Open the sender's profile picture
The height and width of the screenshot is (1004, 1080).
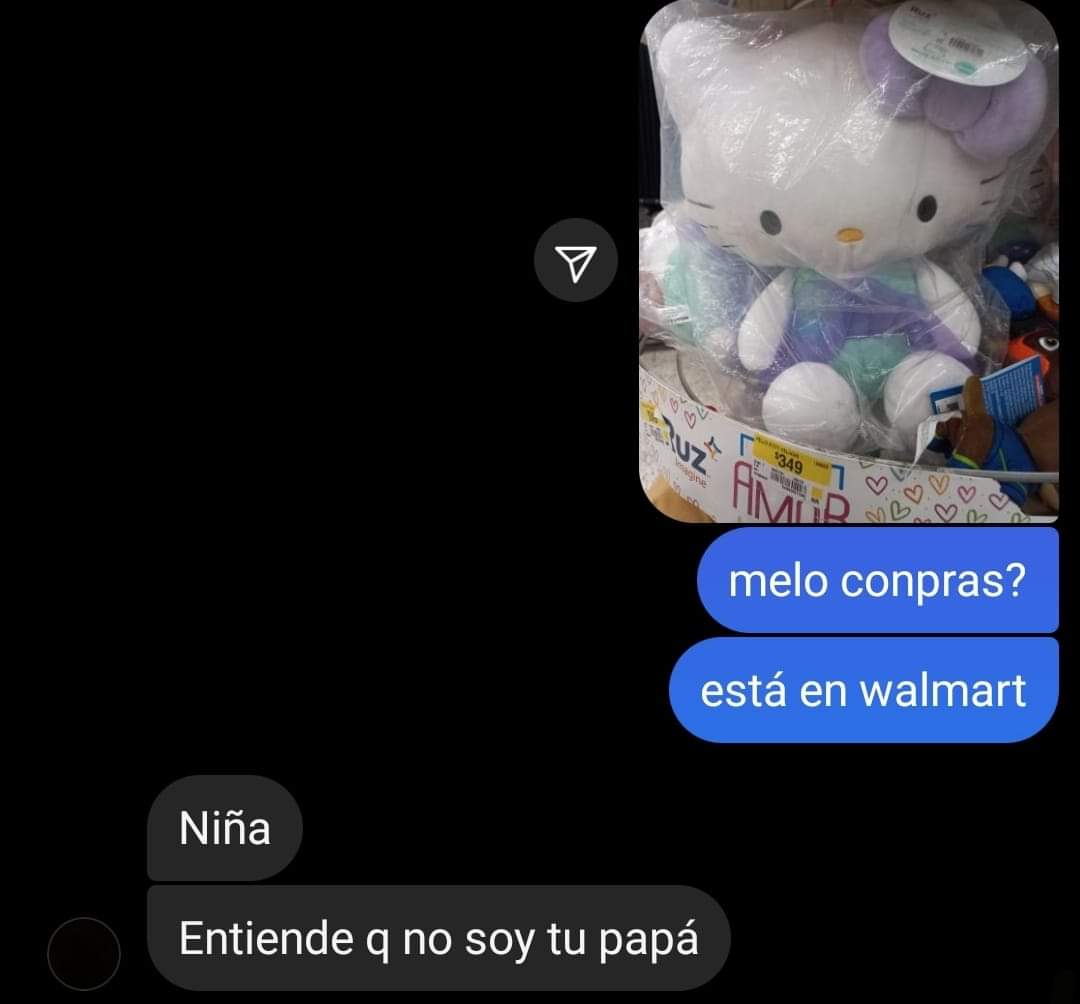(84, 953)
